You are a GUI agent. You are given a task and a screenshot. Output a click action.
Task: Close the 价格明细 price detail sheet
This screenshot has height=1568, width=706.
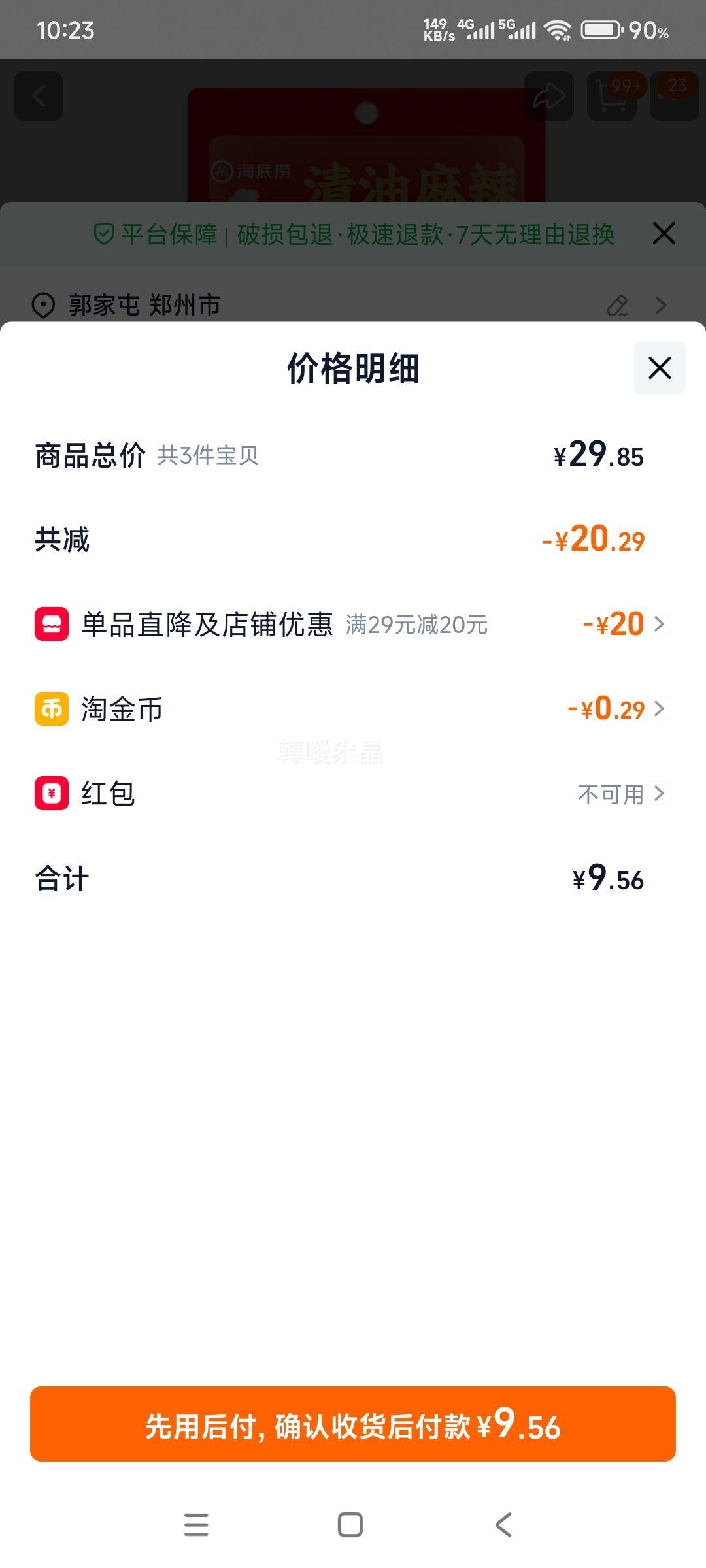coord(659,368)
